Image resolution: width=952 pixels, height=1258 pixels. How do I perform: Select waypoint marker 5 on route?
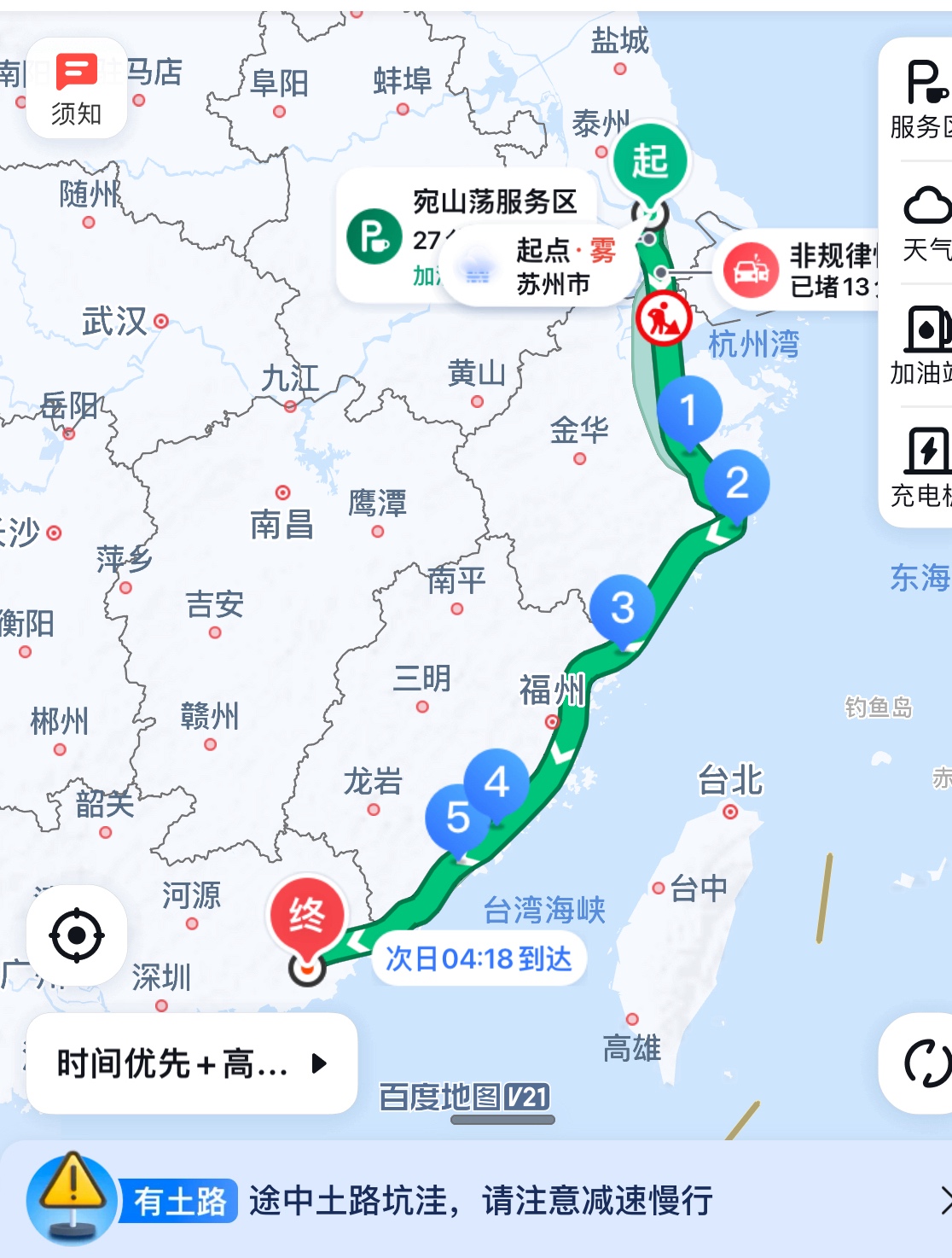458,818
